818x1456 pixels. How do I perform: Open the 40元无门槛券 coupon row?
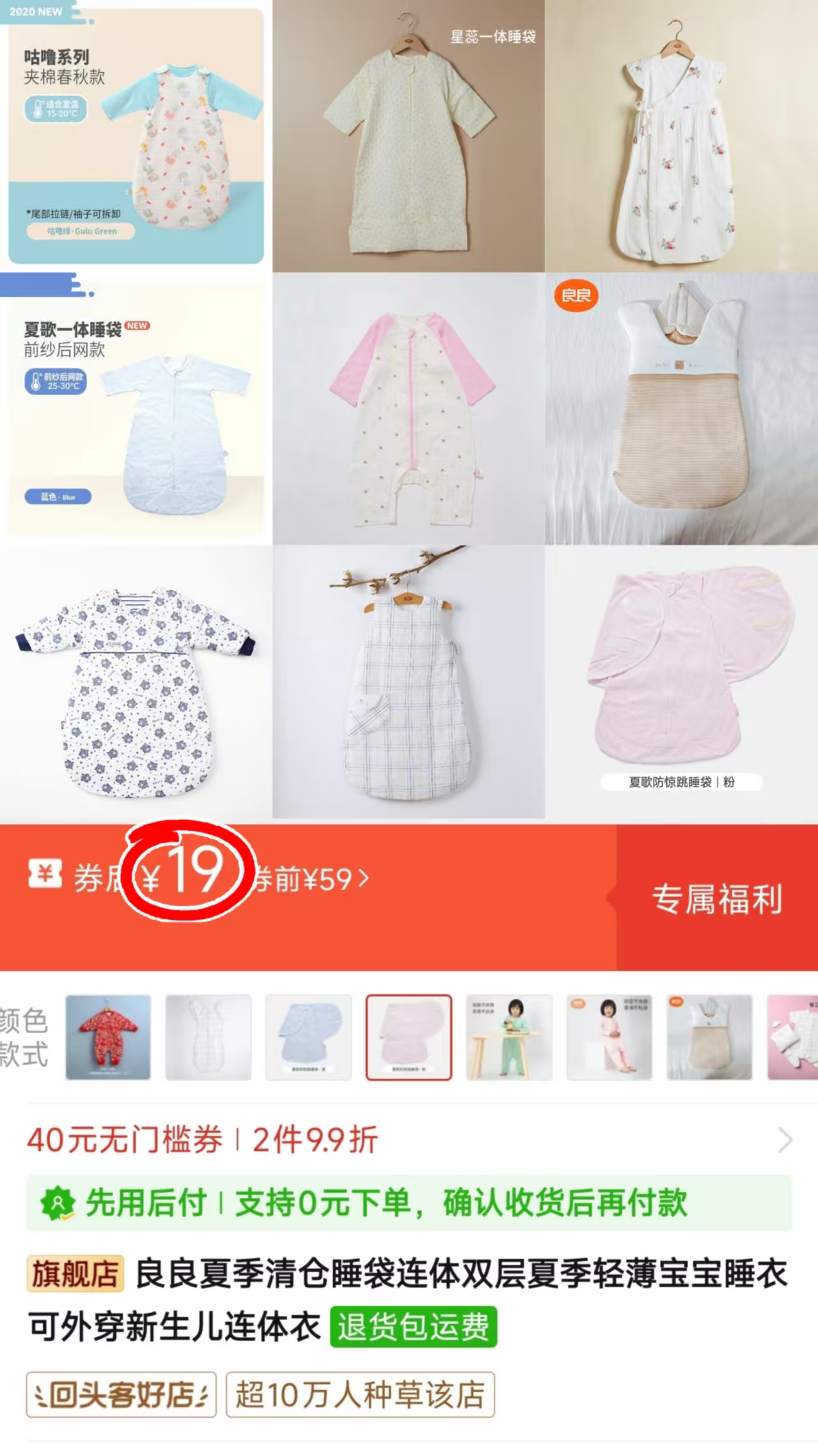click(x=409, y=1139)
